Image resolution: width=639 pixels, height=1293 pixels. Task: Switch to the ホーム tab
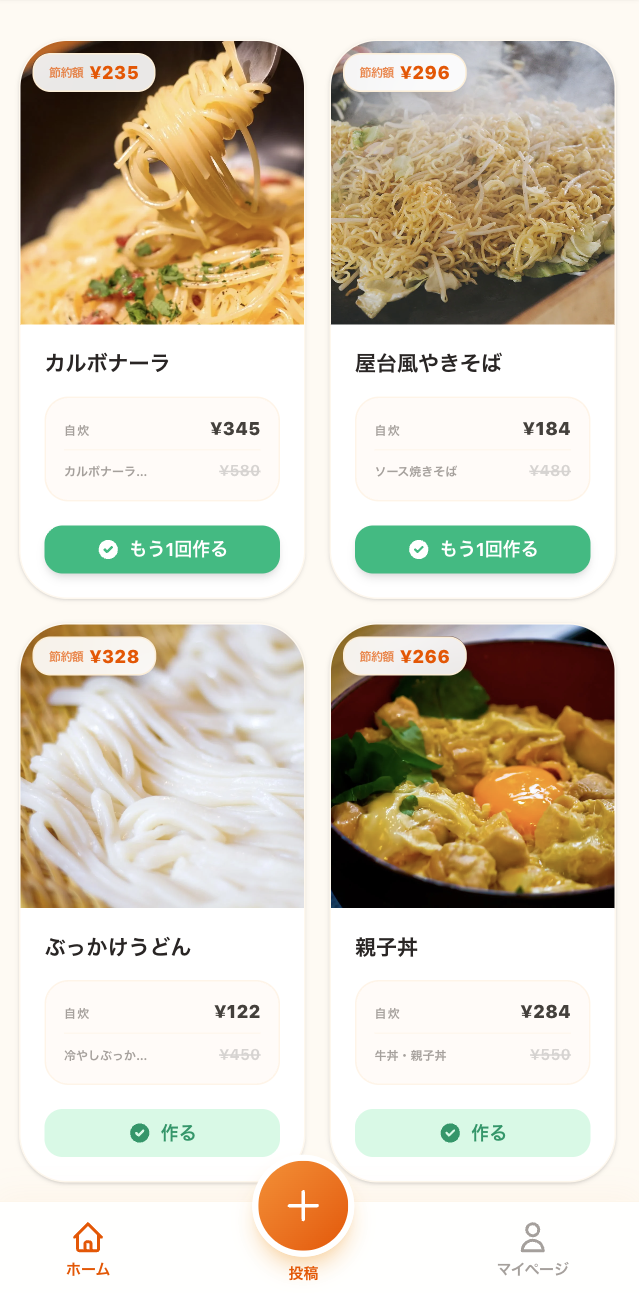[88, 1249]
